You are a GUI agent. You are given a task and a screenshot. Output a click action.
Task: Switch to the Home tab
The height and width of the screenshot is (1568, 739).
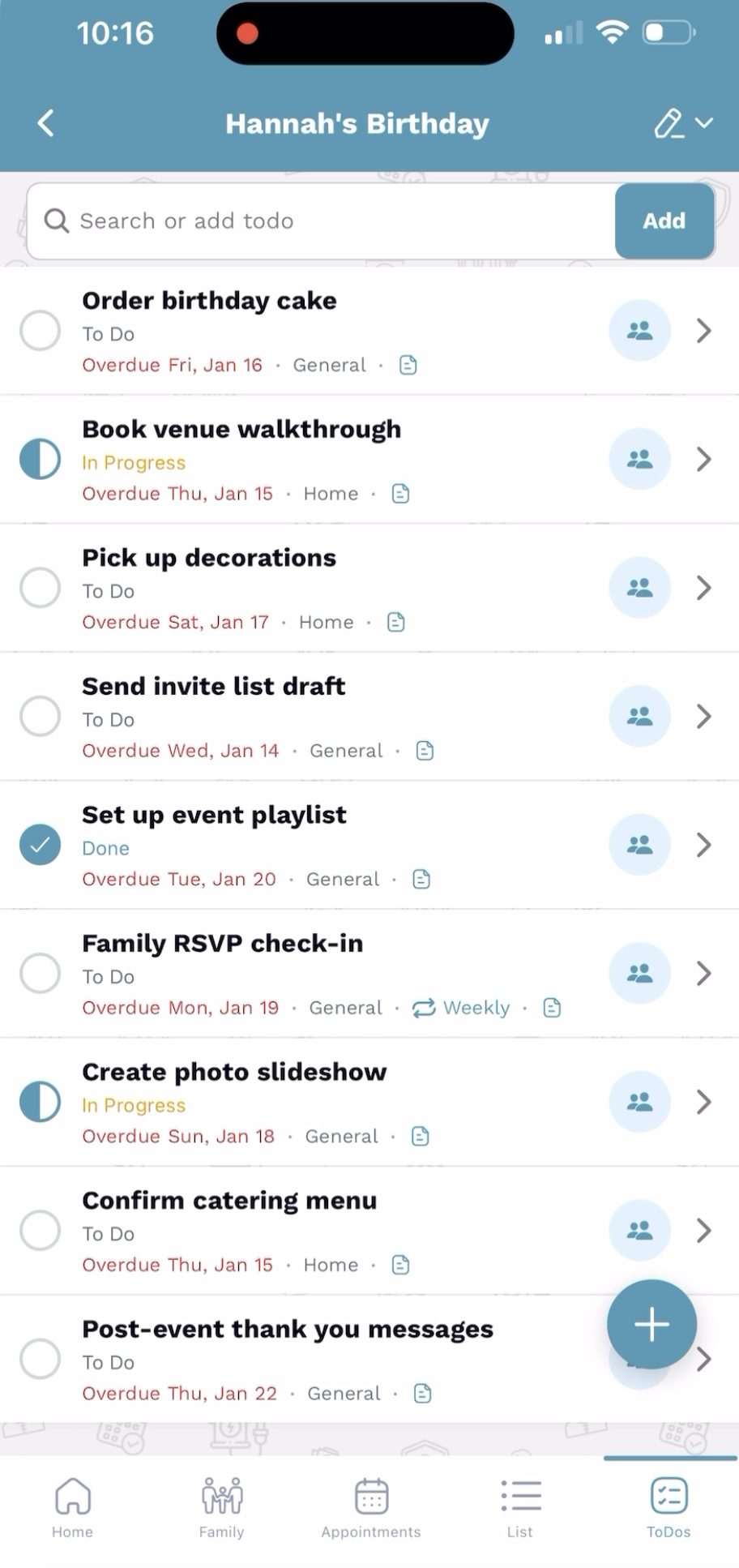pyautogui.click(x=72, y=1507)
